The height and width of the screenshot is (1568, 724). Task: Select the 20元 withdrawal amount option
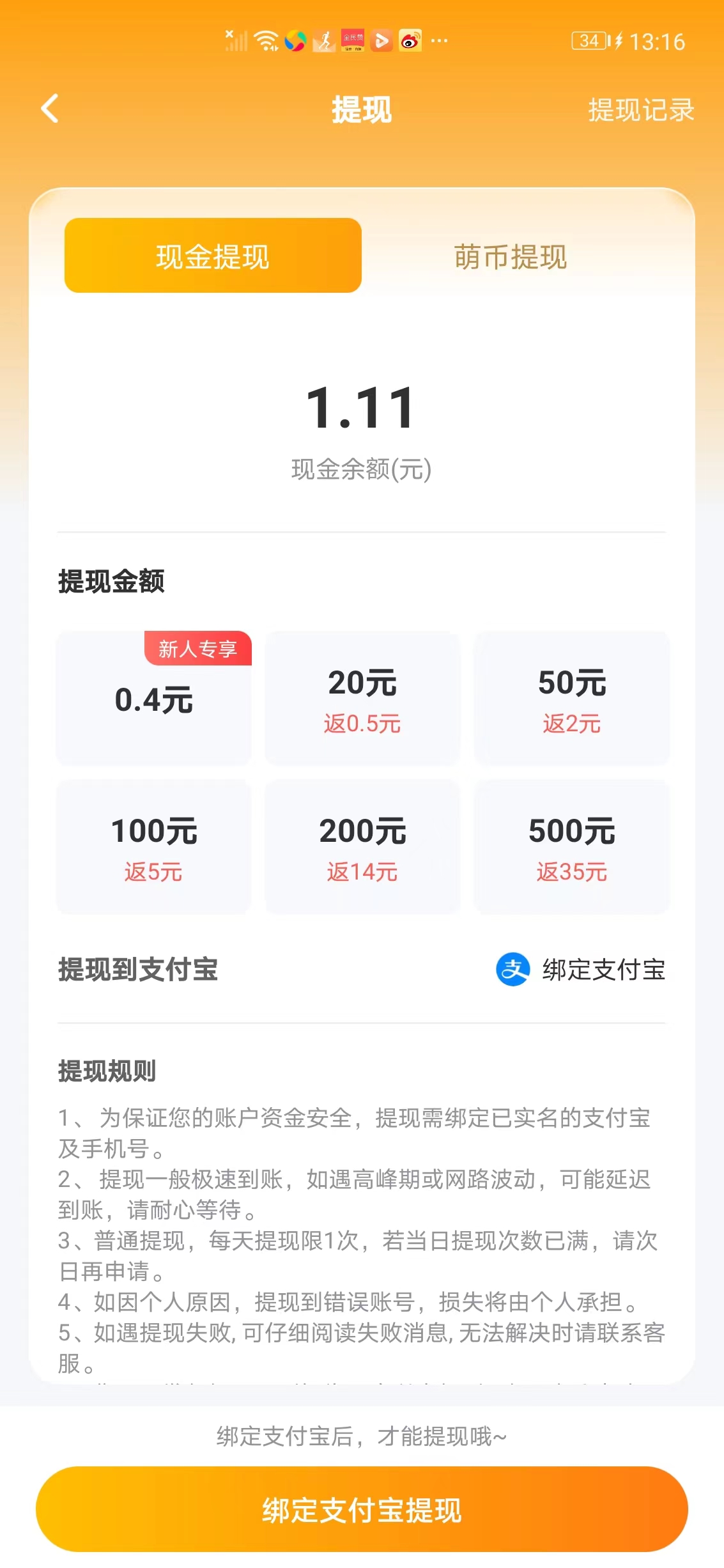pos(362,700)
